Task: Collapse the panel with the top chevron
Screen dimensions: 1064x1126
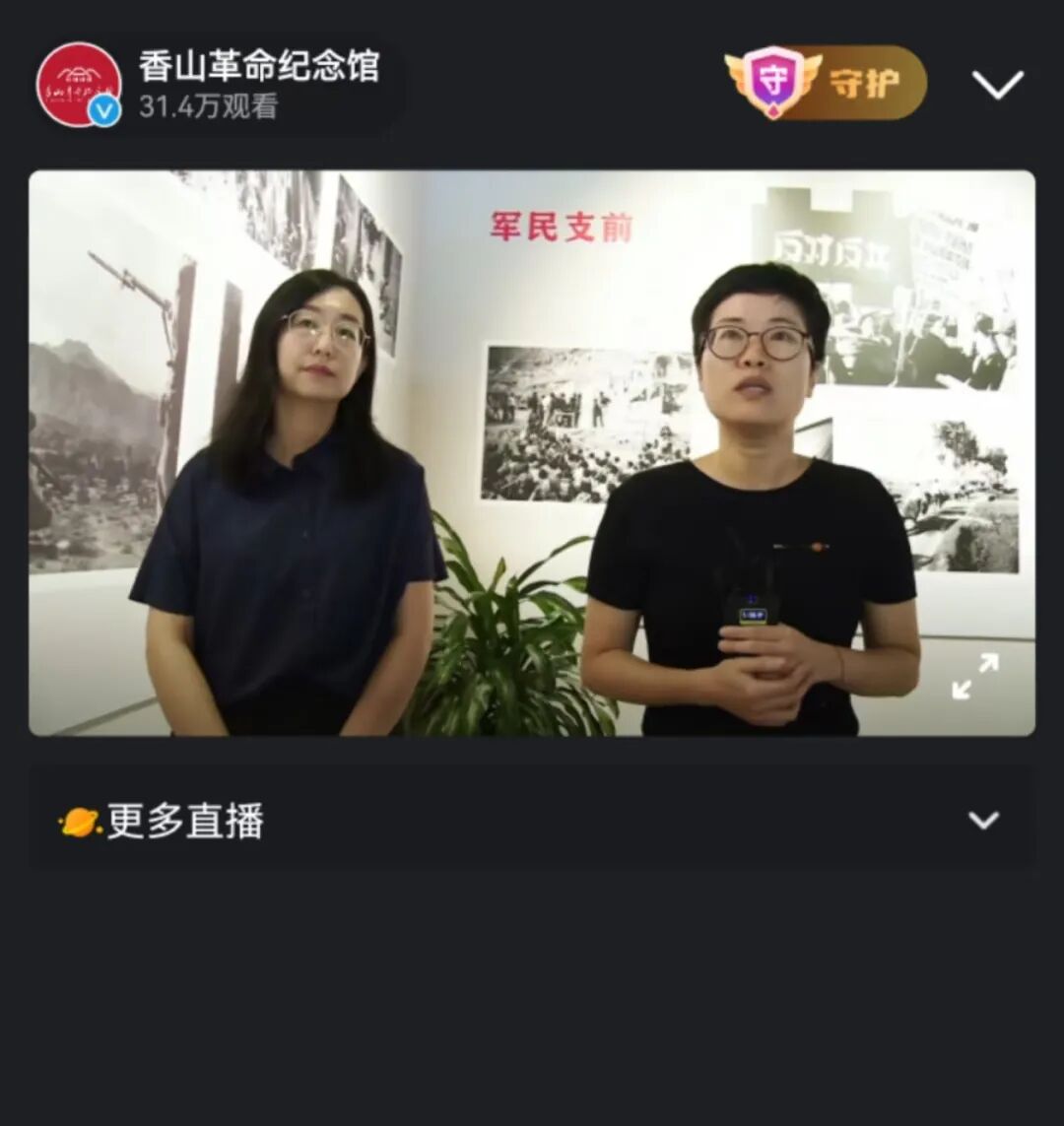Action: 997,85
